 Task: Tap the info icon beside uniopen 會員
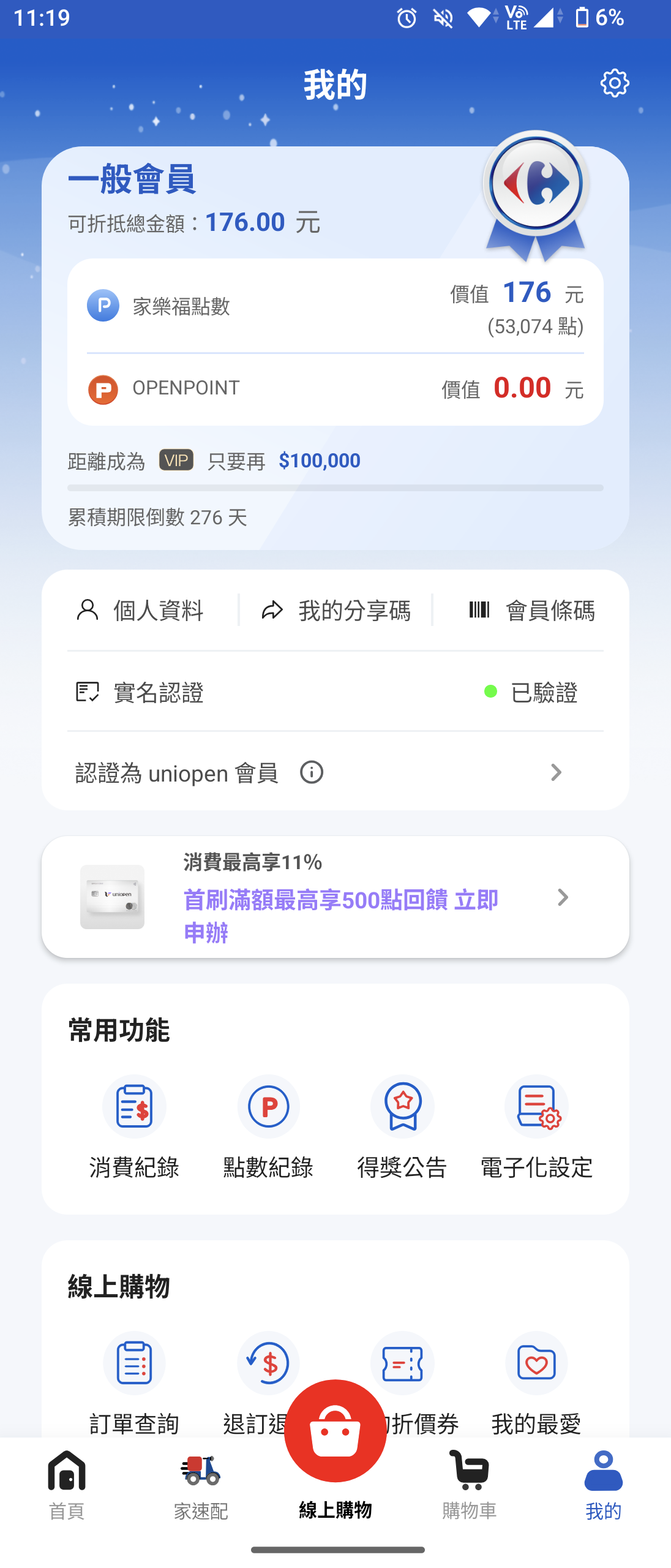[x=312, y=772]
